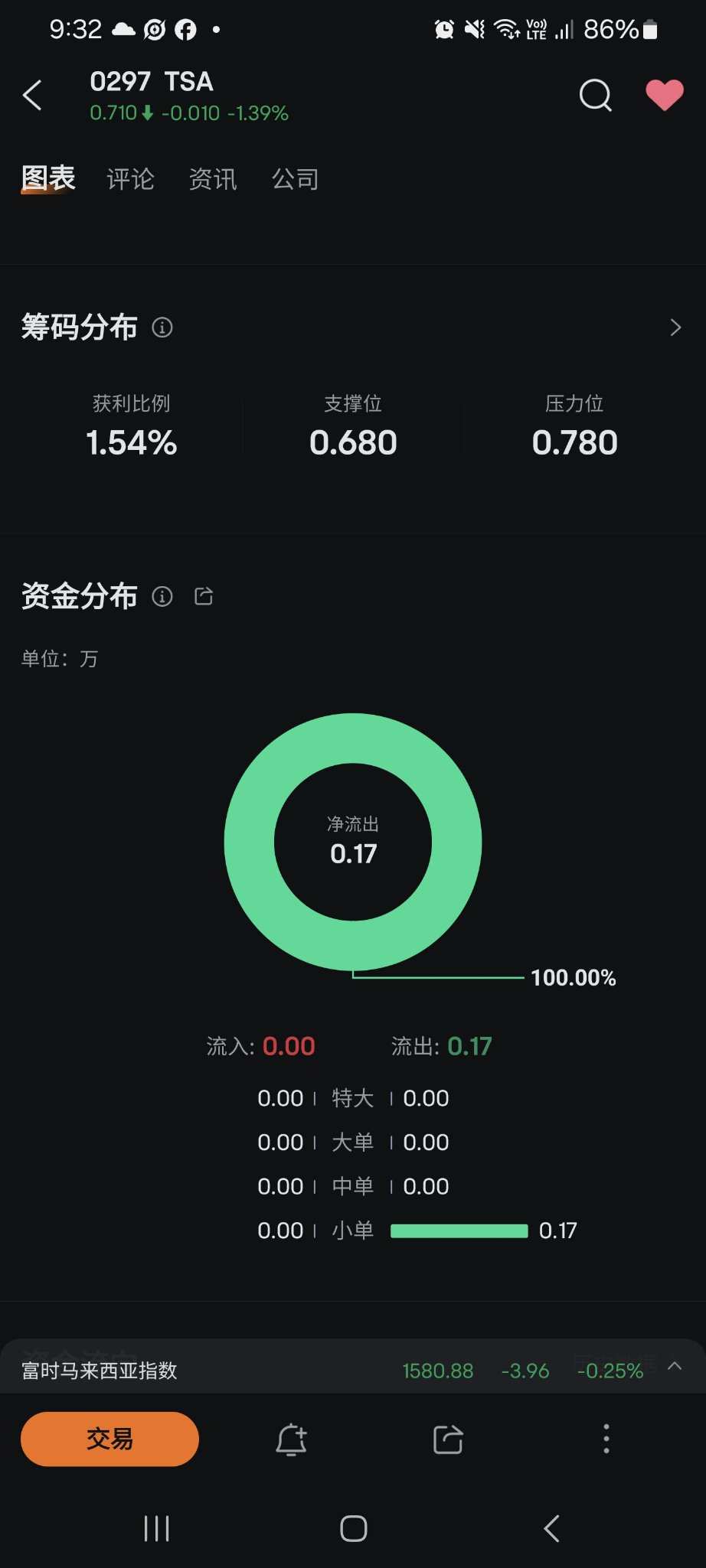Open 筹码分布 details via the chevron

tap(675, 328)
